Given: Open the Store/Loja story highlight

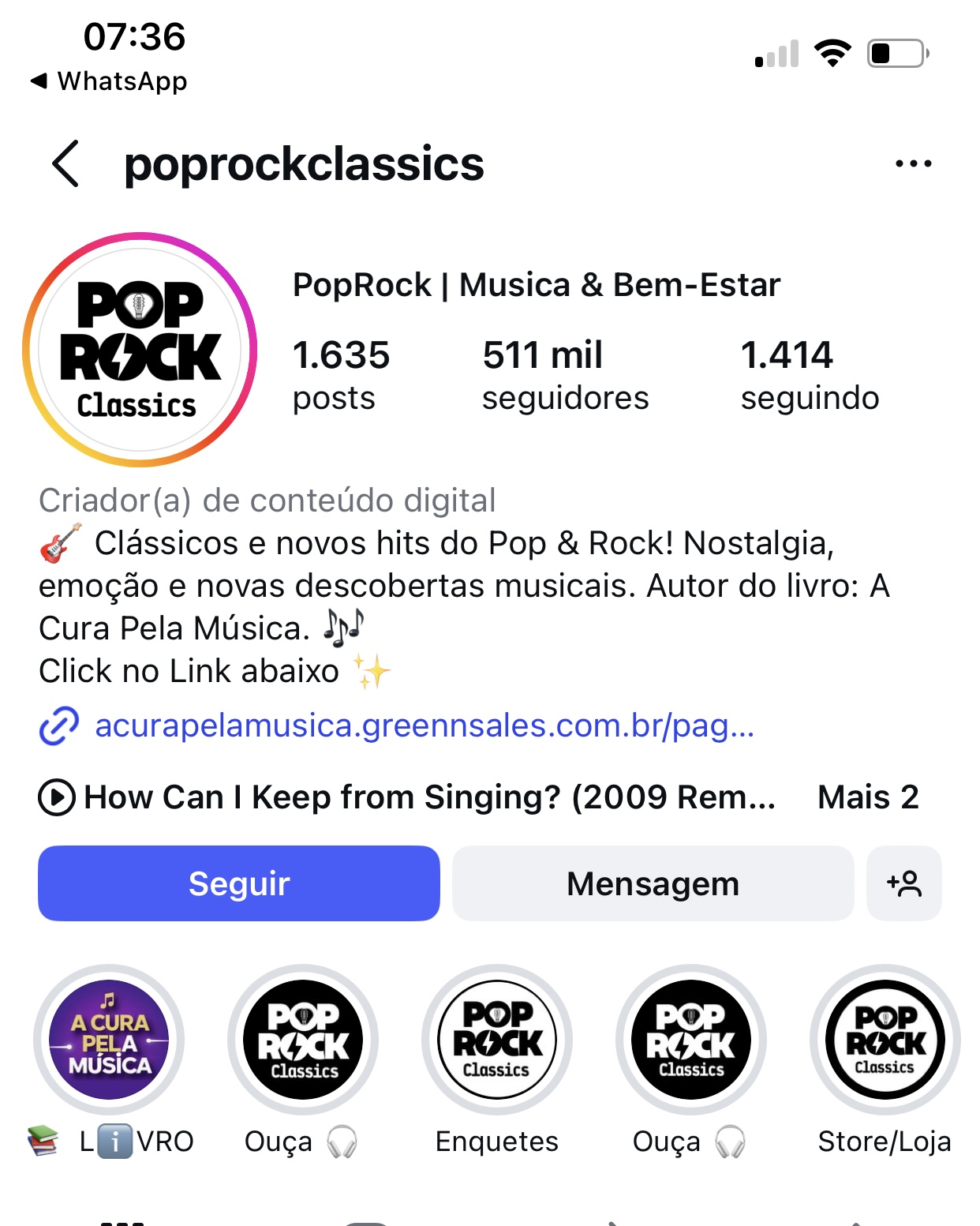Looking at the screenshot, I should click(x=885, y=1040).
